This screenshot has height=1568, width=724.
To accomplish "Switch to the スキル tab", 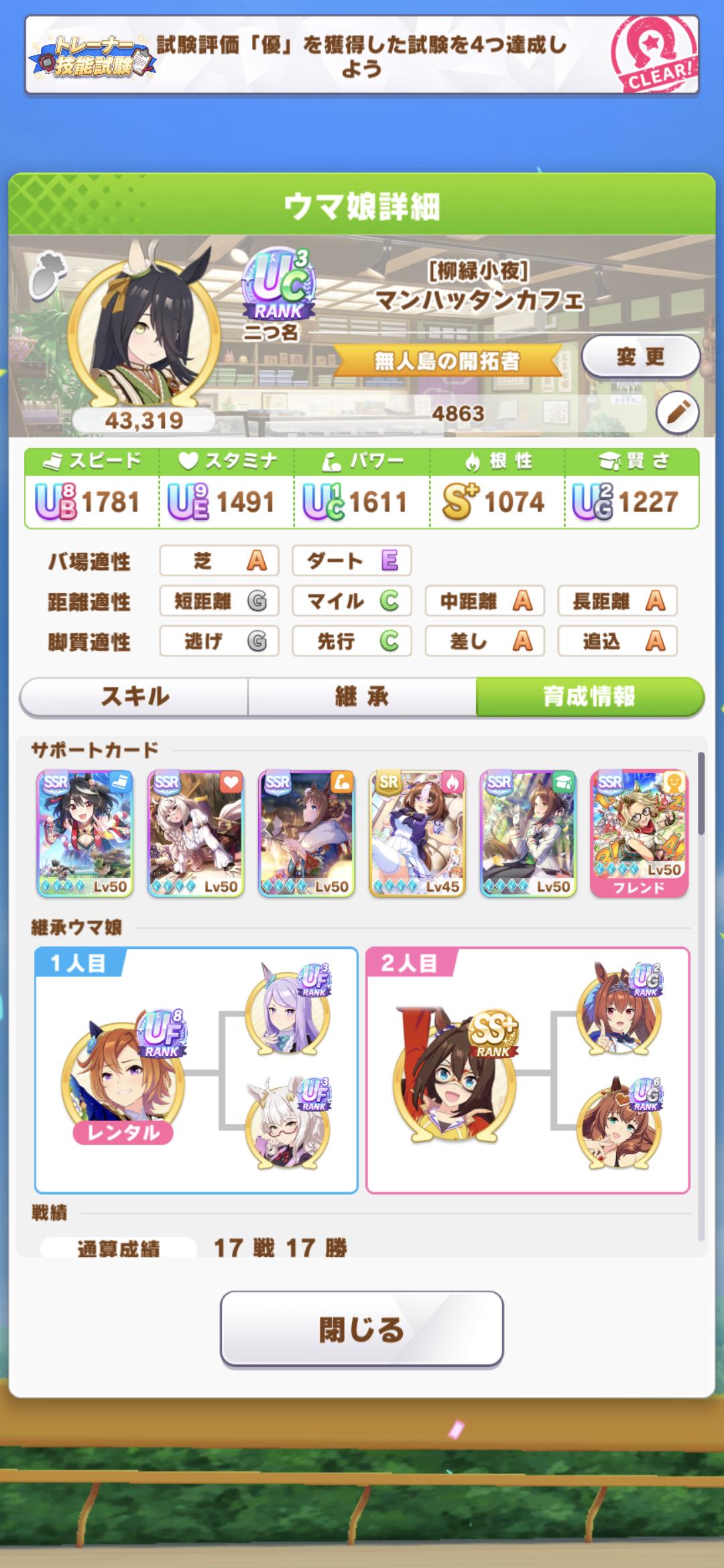I will [134, 697].
